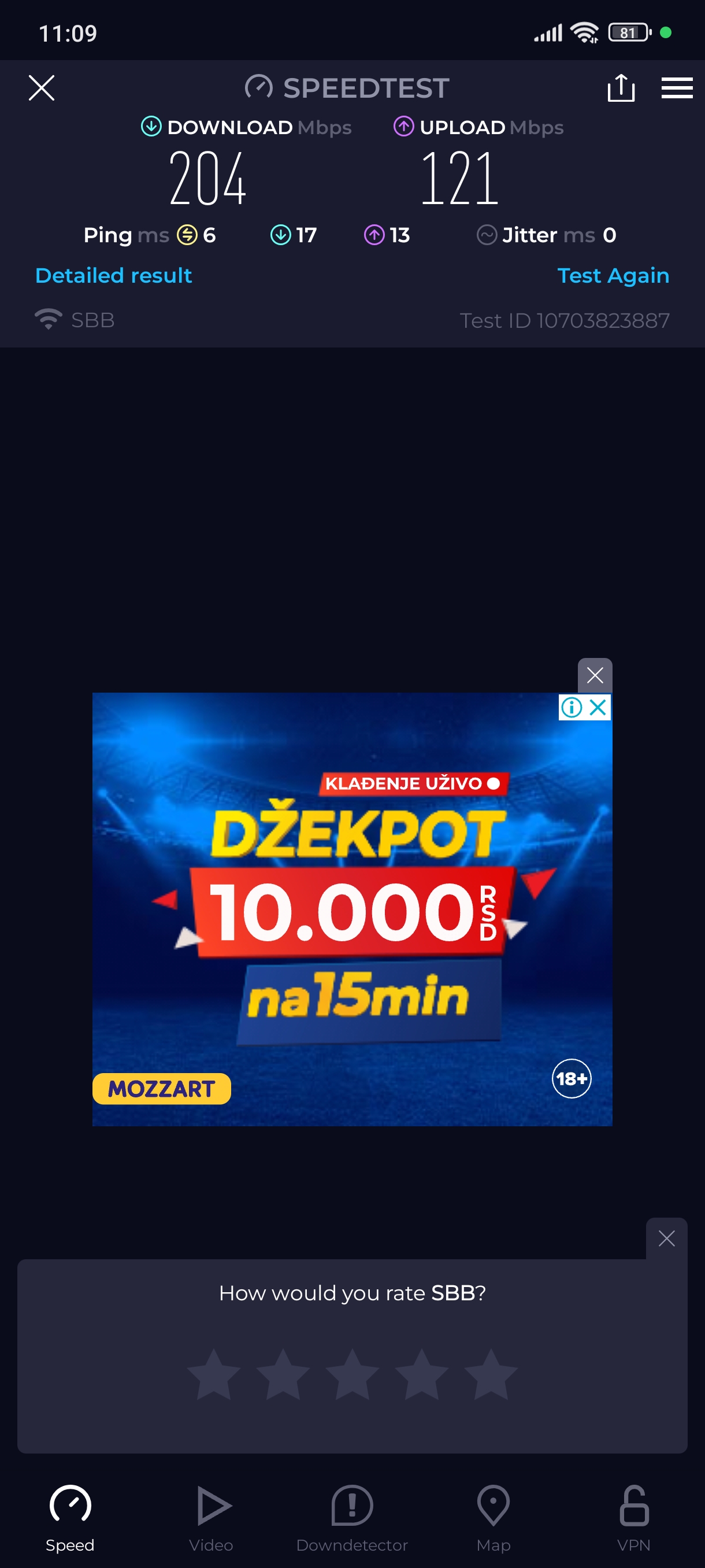
Task: Dismiss the Mozzart ad with gray X
Action: click(x=594, y=674)
